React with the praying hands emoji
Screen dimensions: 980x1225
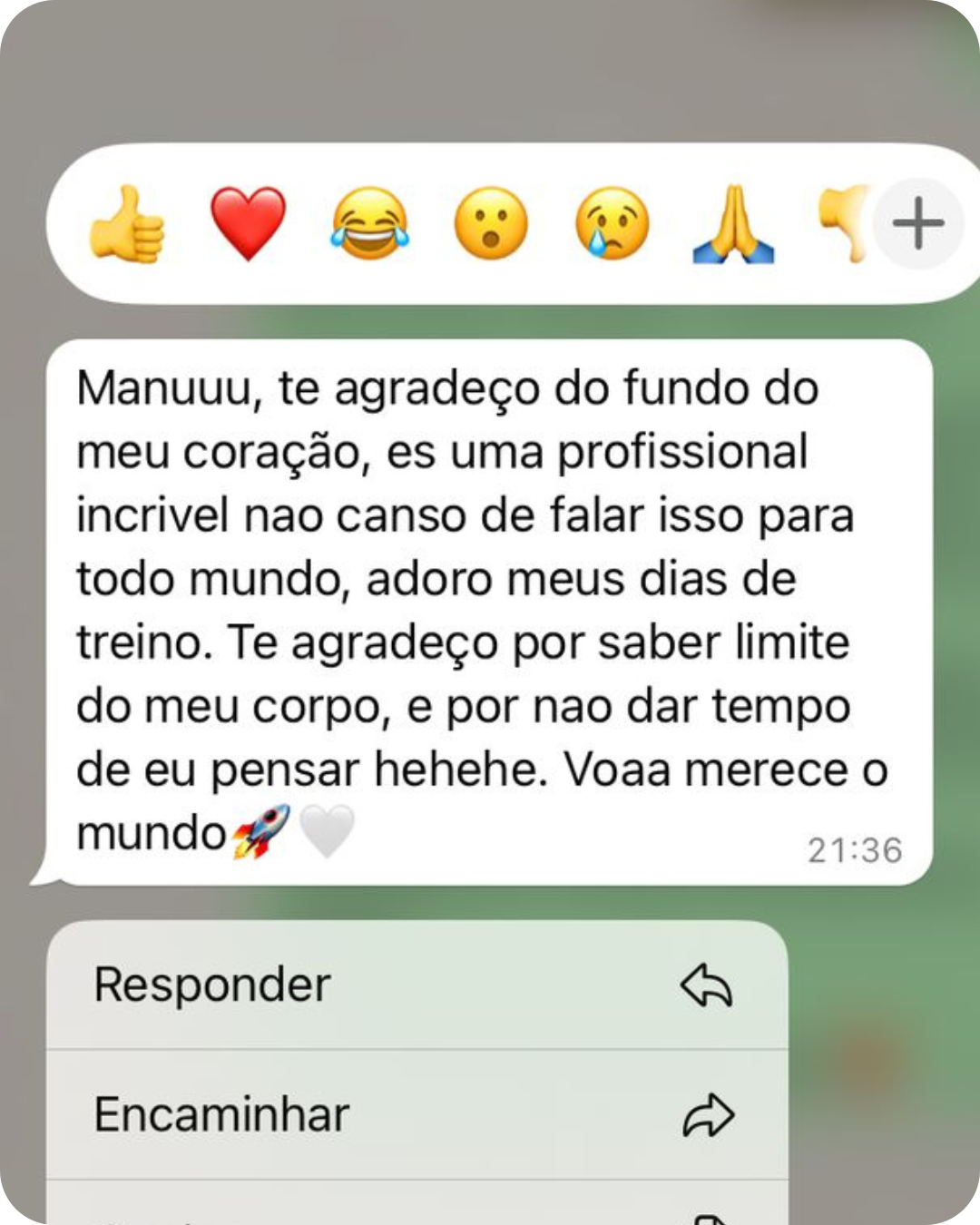point(733,223)
